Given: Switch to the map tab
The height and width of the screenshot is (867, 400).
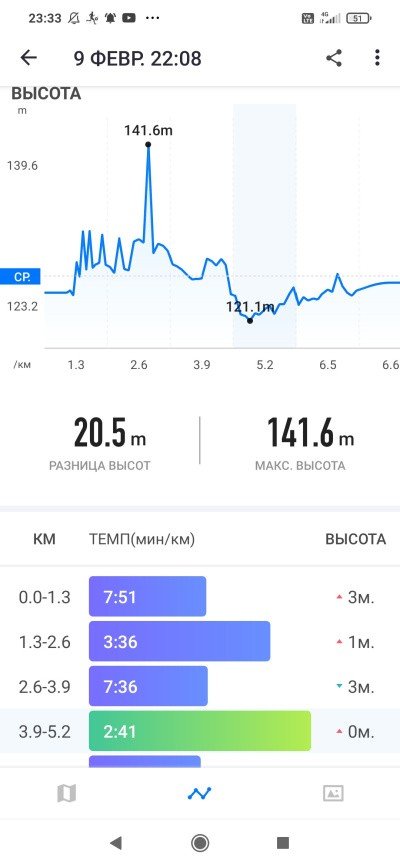Looking at the screenshot, I should 66,793.
